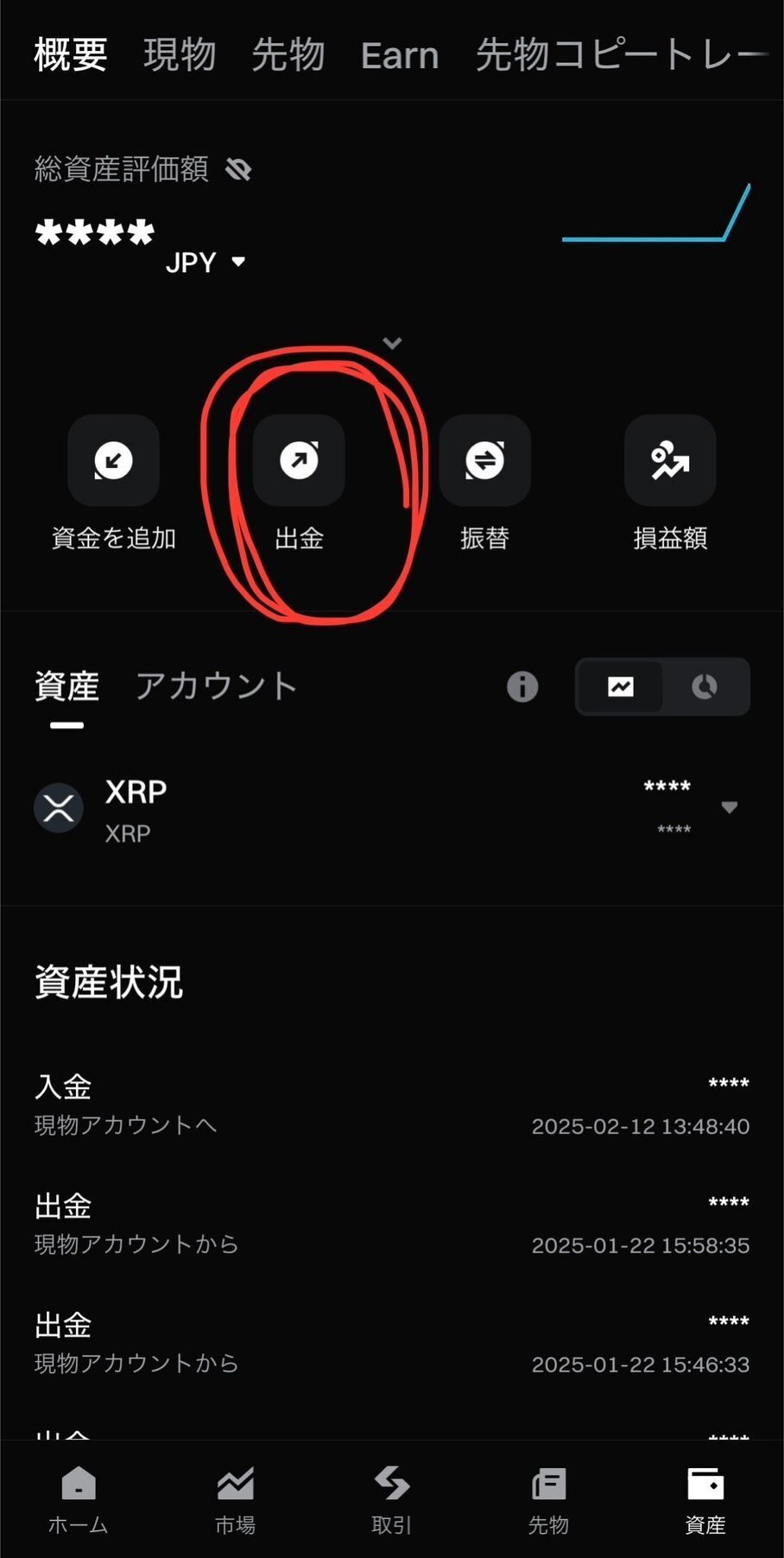Go to the ホーム tab
The image size is (784, 1558).
click(x=79, y=1500)
